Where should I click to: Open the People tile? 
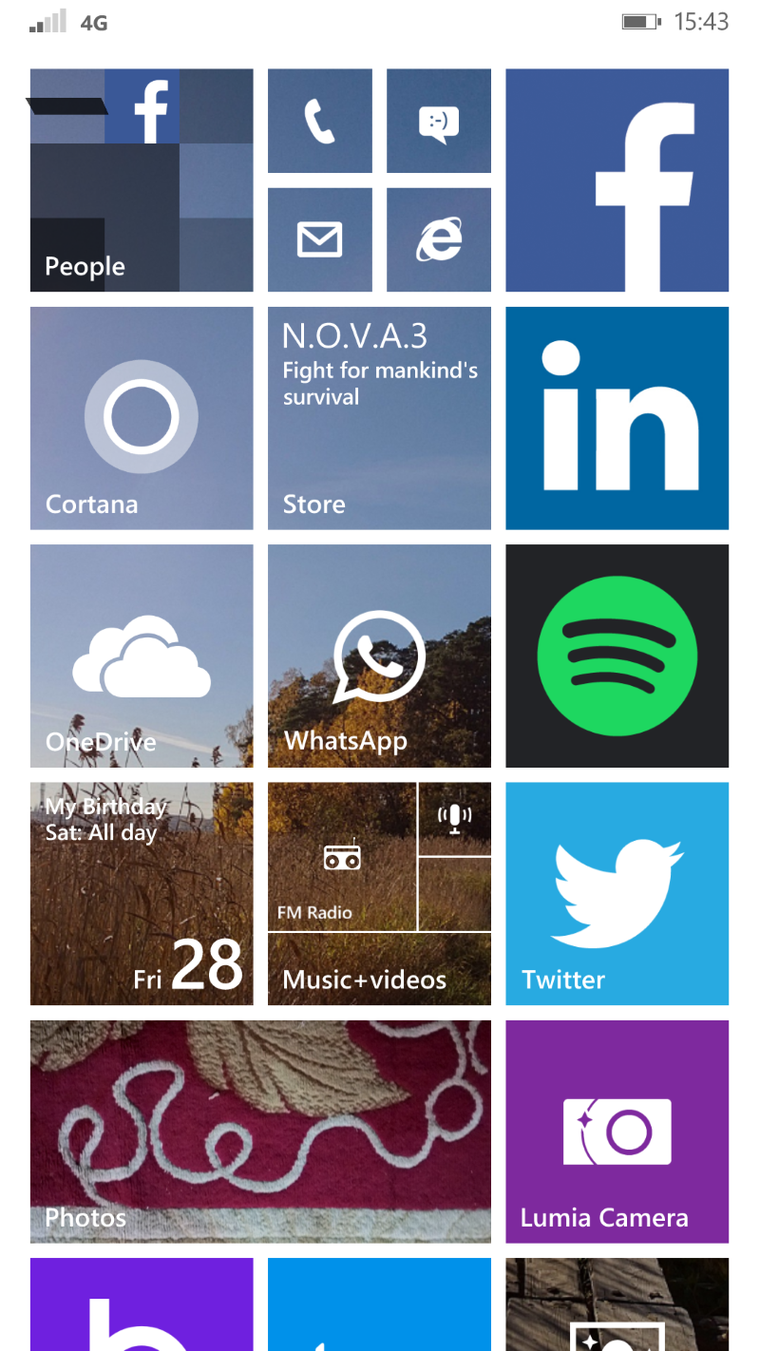point(141,180)
